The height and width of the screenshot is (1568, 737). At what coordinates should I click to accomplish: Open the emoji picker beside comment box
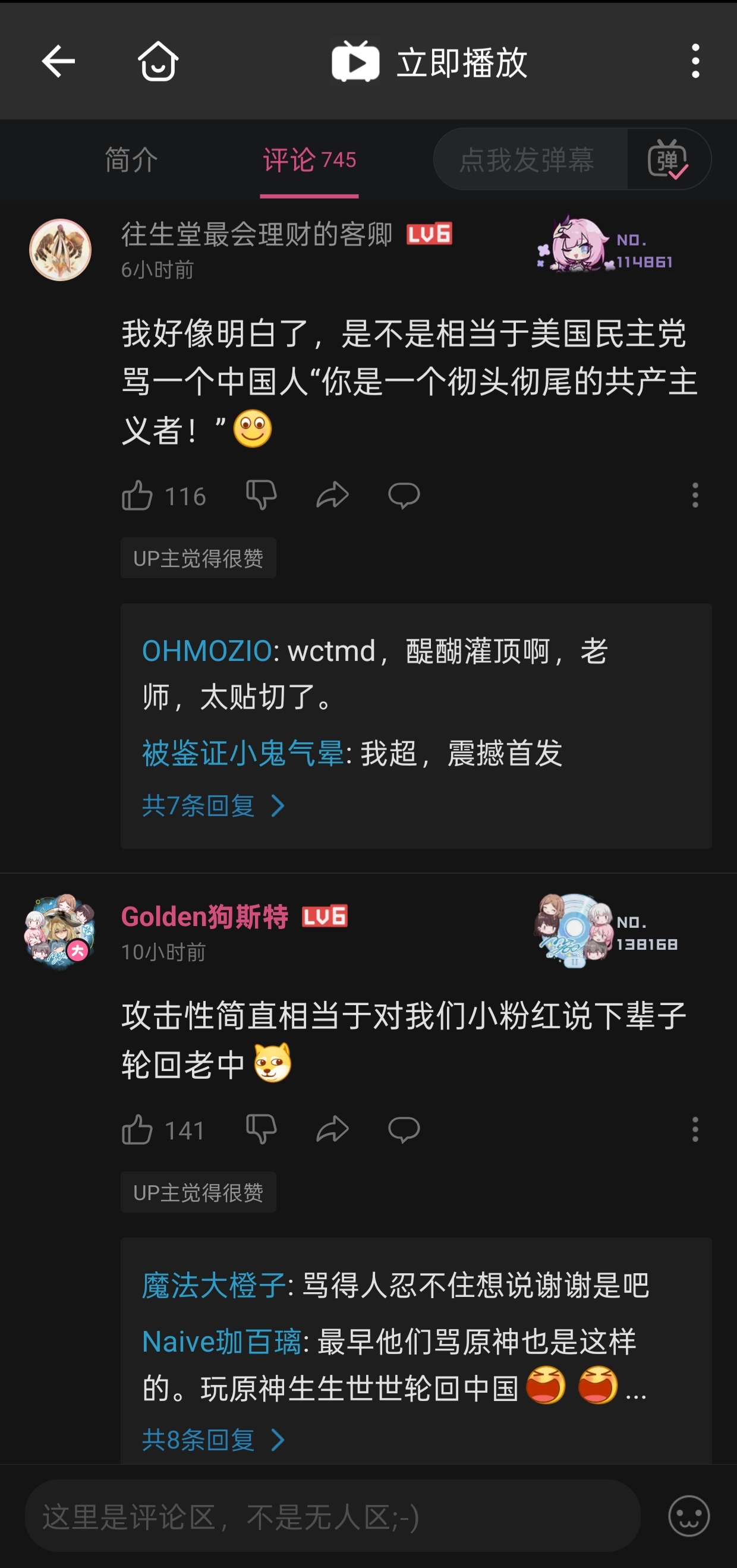tap(689, 1516)
